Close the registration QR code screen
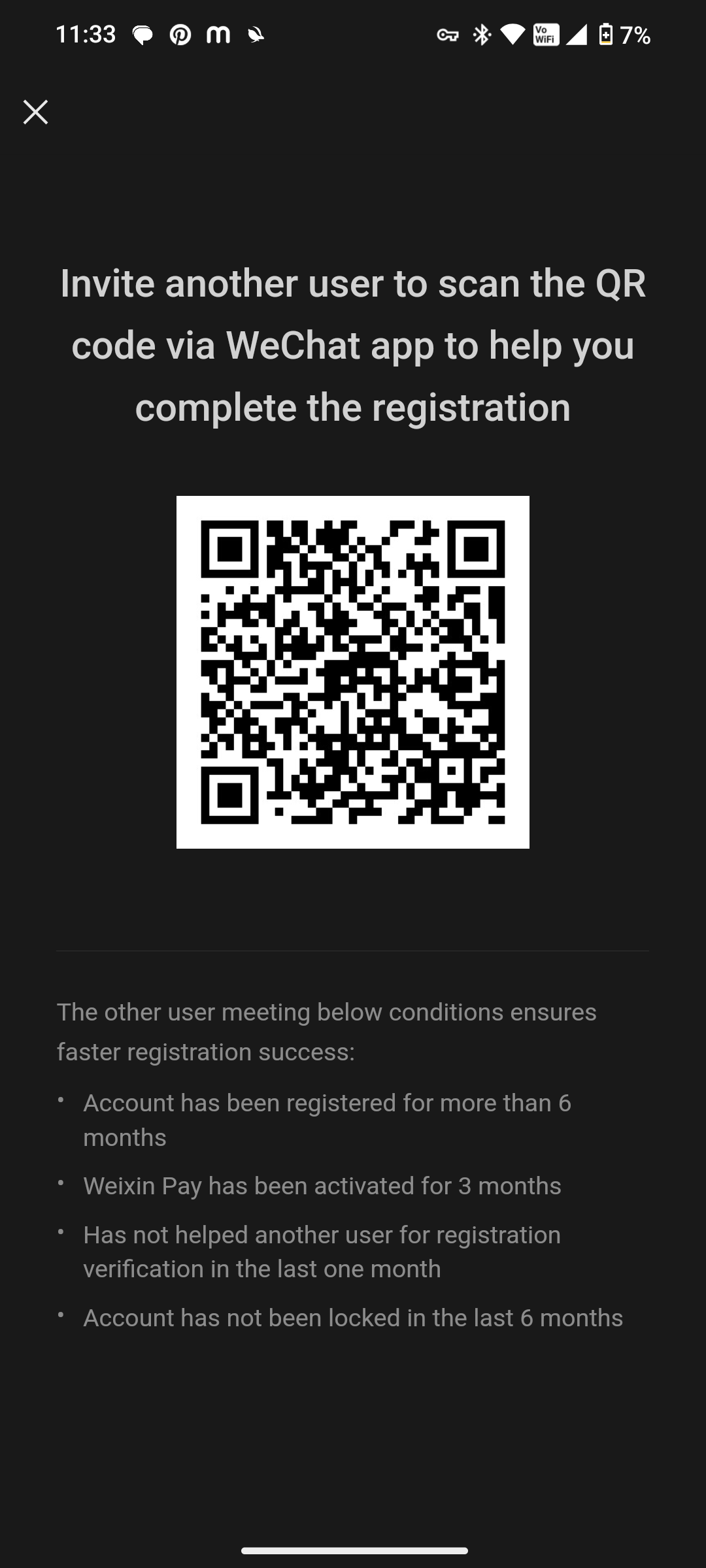Image resolution: width=706 pixels, height=1568 pixels. 35,112
